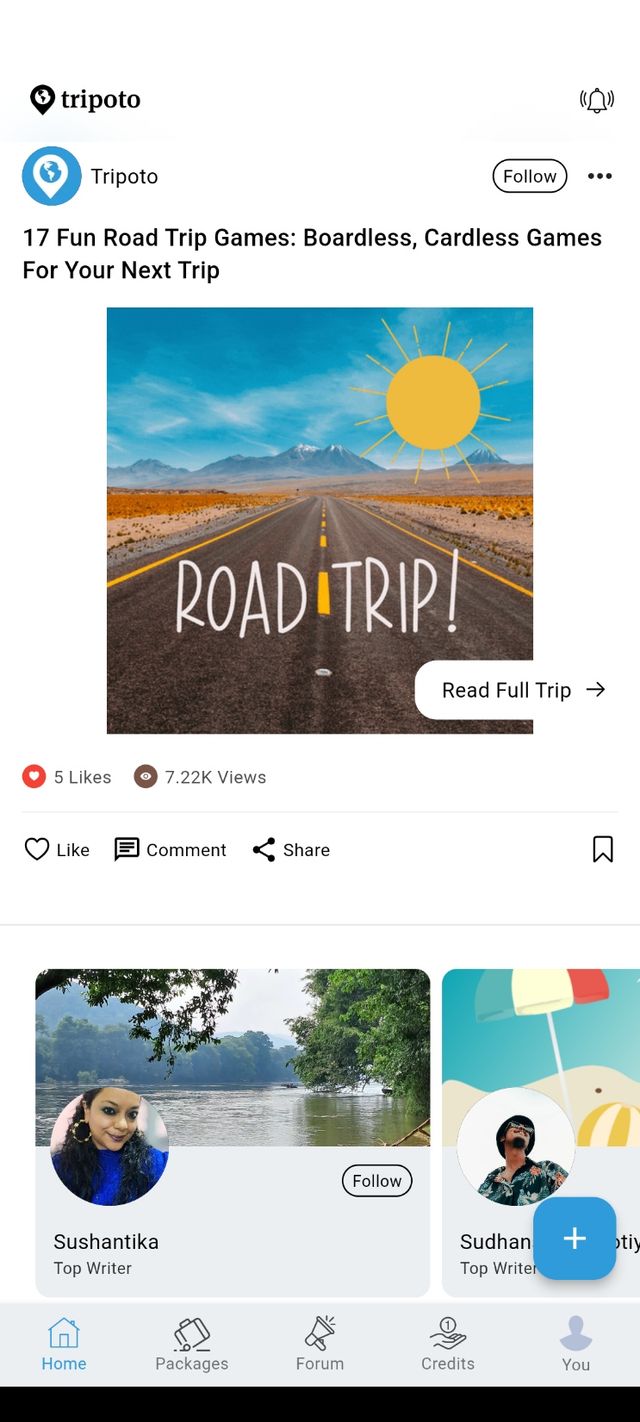Viewport: 640px width, 1422px height.
Task: Like the road trip games post
Action: point(57,849)
